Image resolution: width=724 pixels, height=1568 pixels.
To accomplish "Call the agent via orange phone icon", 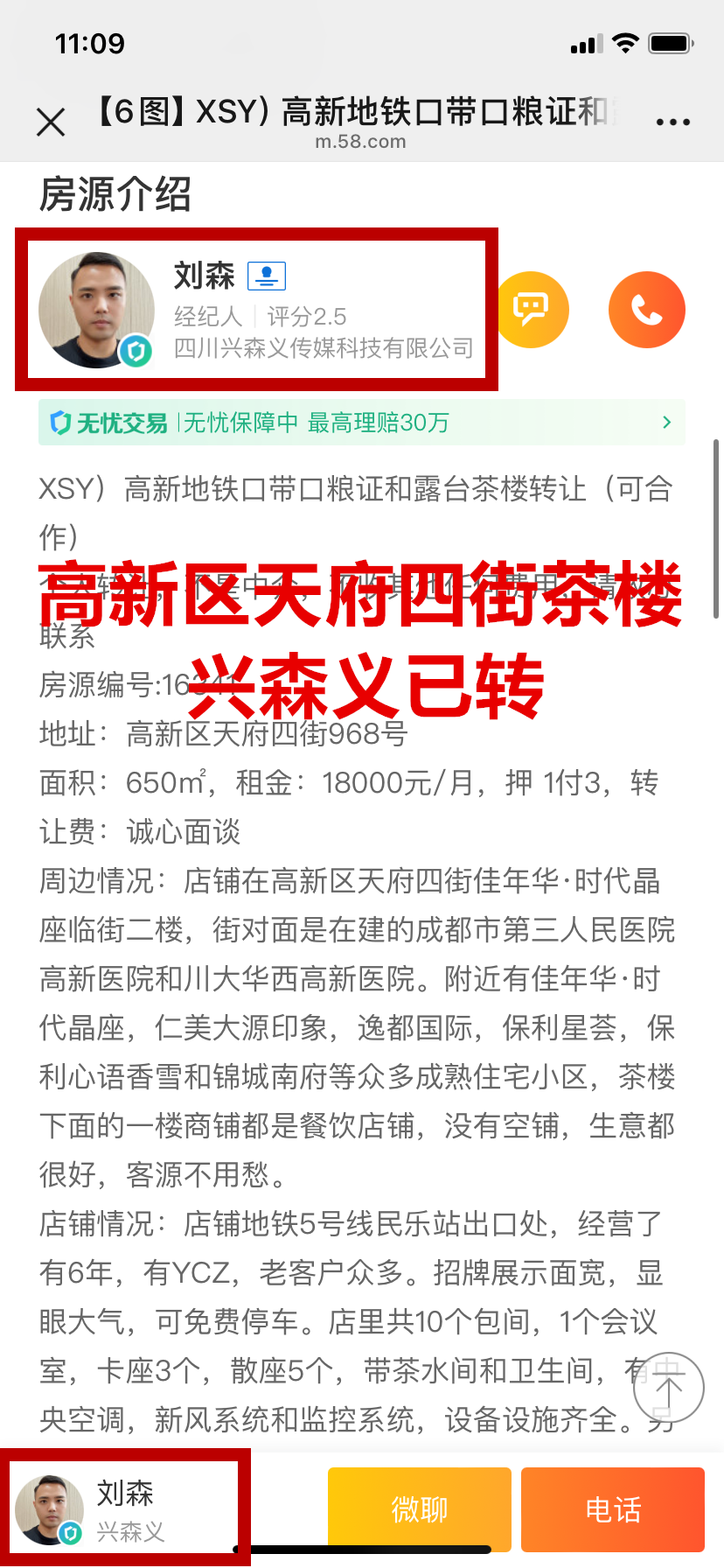I will pyautogui.click(x=646, y=310).
